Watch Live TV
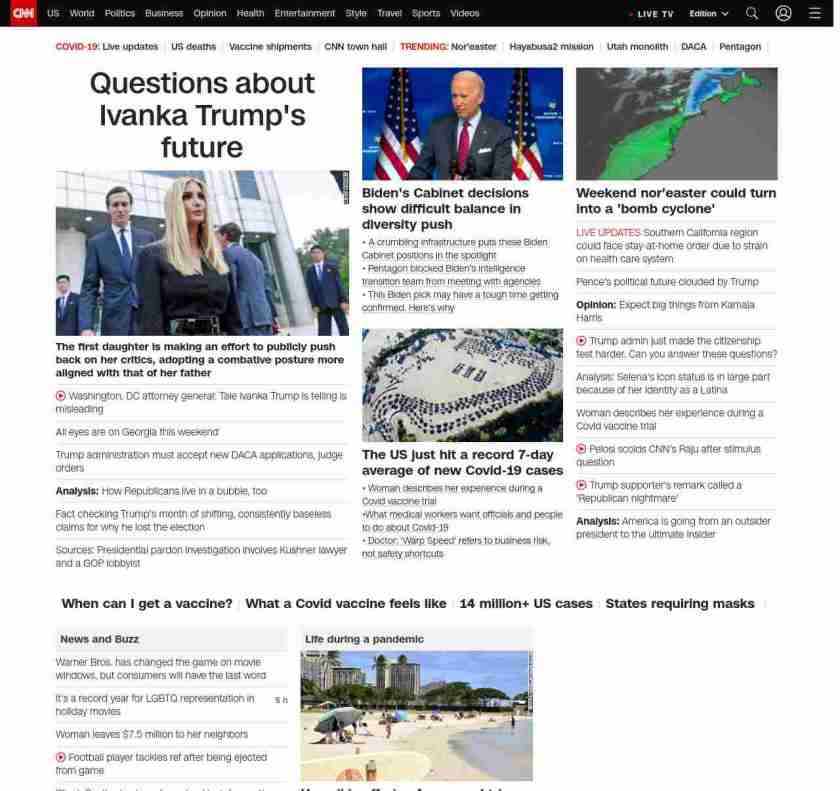Image resolution: width=840 pixels, height=791 pixels. tap(654, 14)
